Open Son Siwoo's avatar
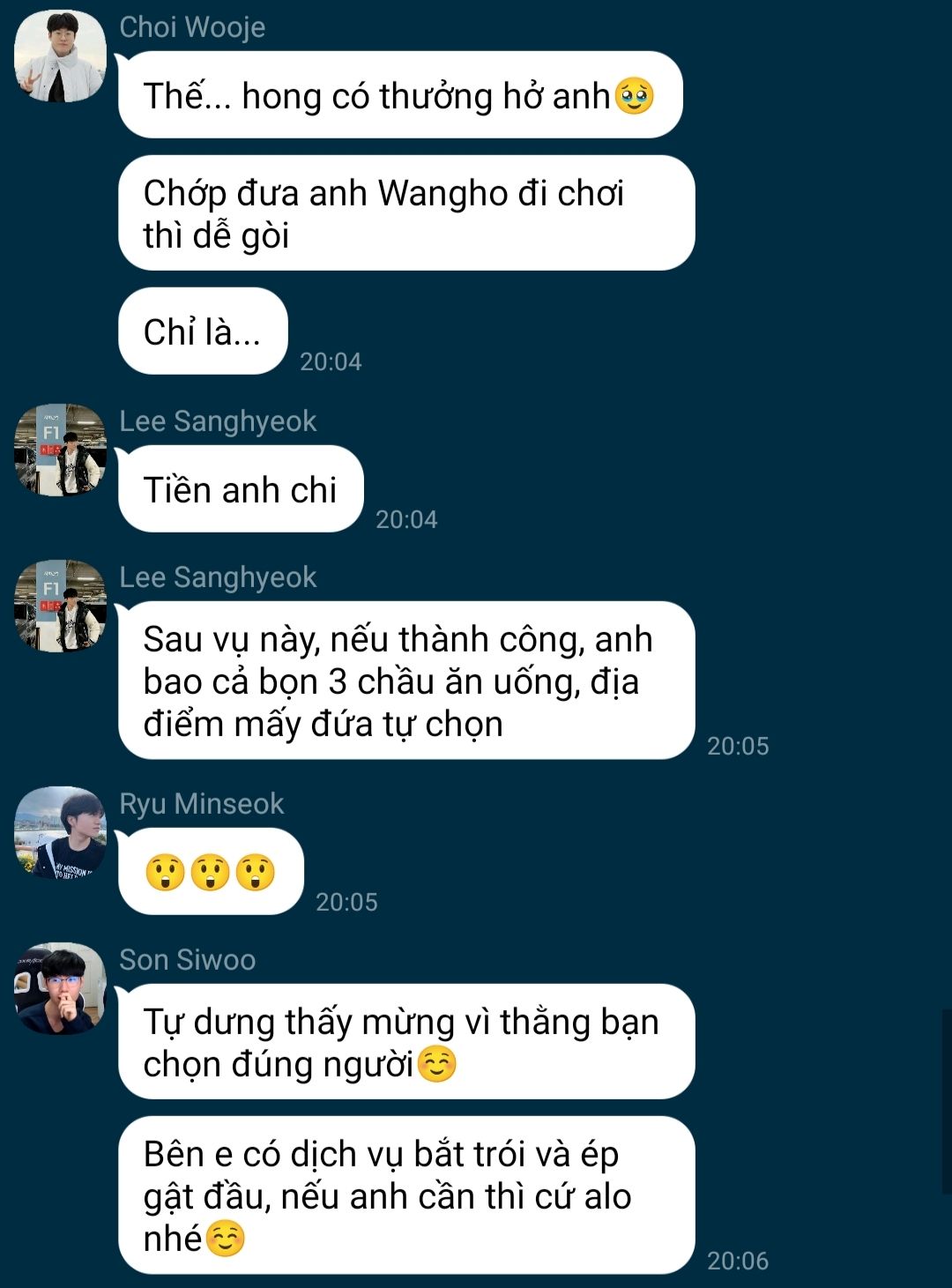Image resolution: width=952 pixels, height=1288 pixels. [60, 989]
